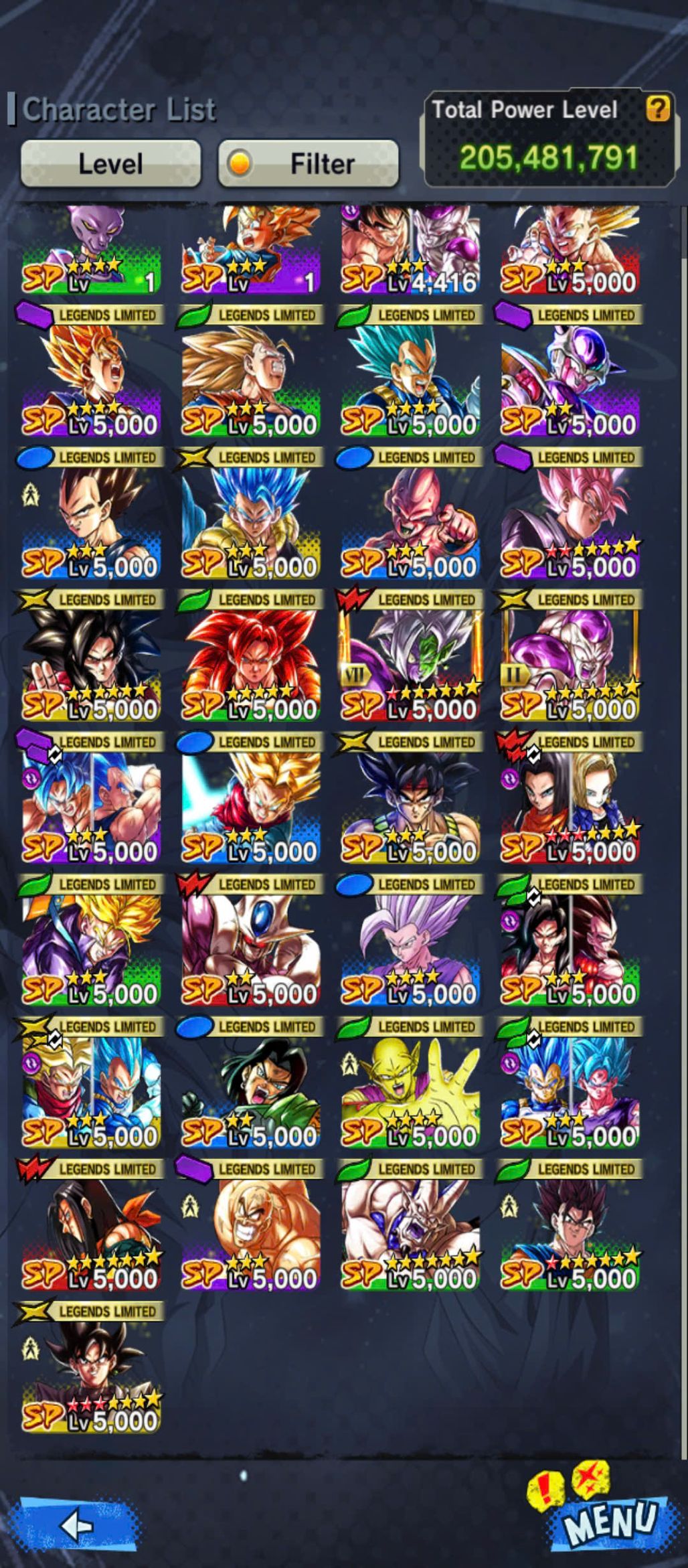Screen dimensions: 688x1568
Task: Open the character card at level 4,416
Action: 410,250
